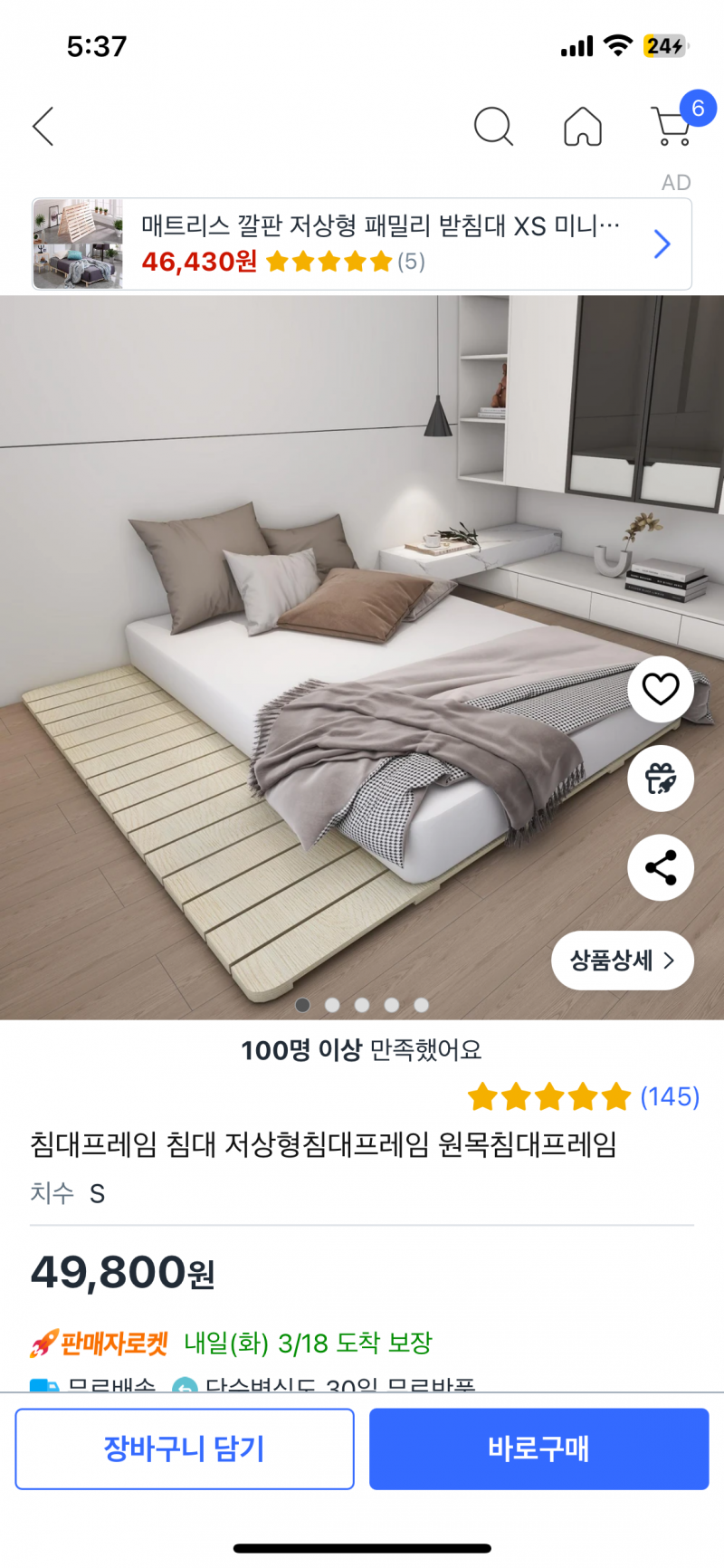724x1568 pixels.
Task: Purchase now with 바로구매 button
Action: [538, 1448]
